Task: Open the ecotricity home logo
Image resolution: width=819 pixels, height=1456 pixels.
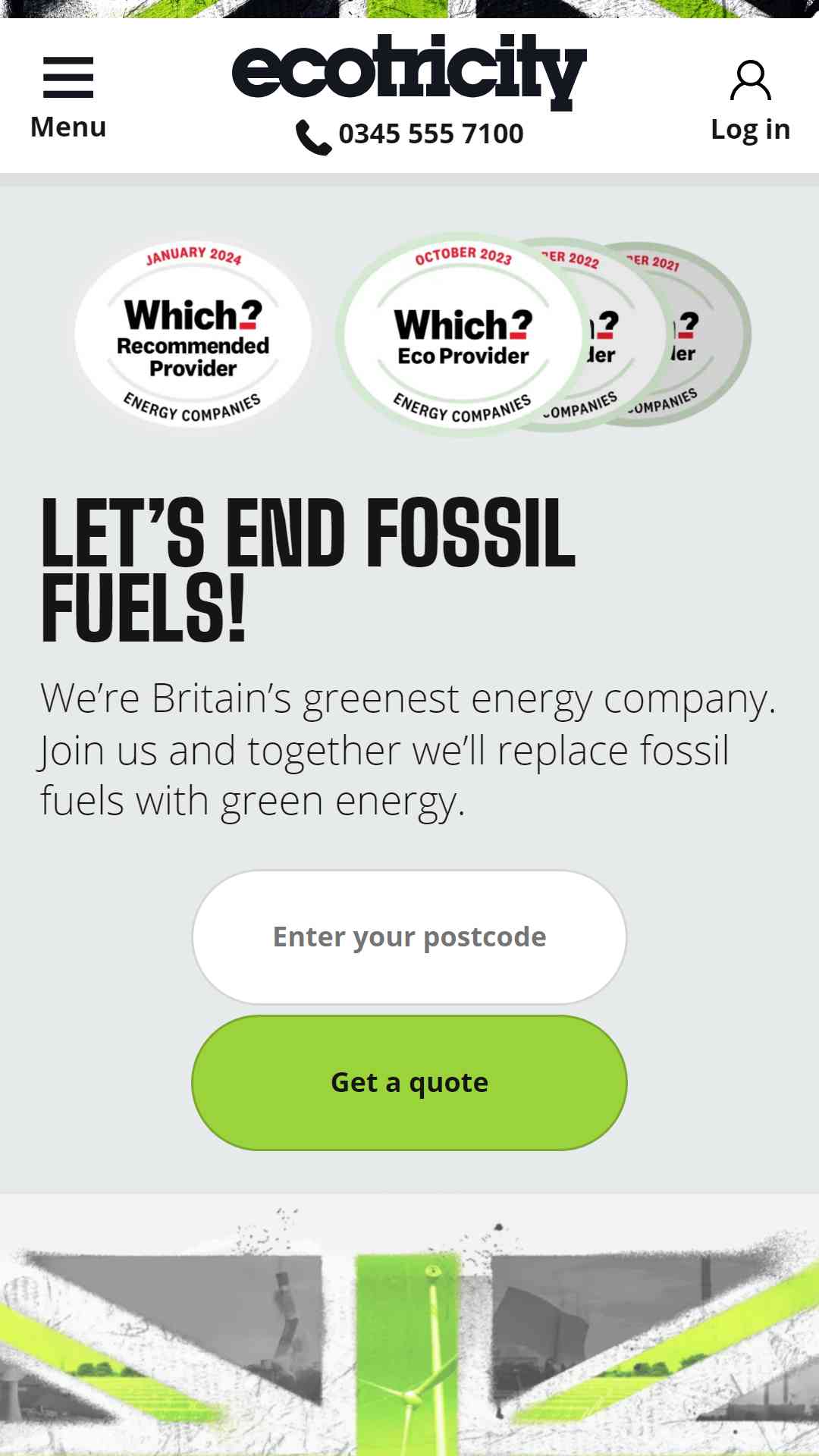Action: (x=409, y=71)
